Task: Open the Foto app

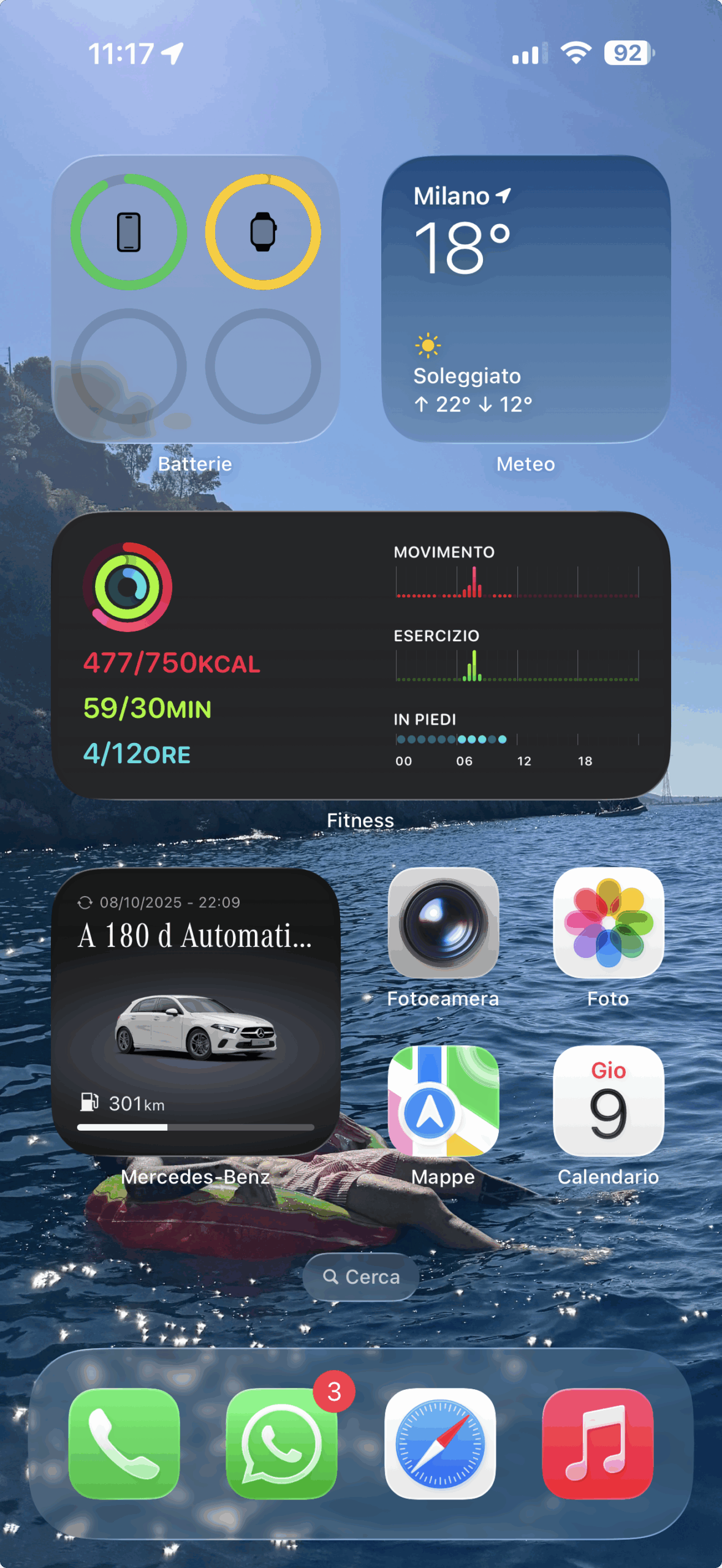Action: coord(608,923)
